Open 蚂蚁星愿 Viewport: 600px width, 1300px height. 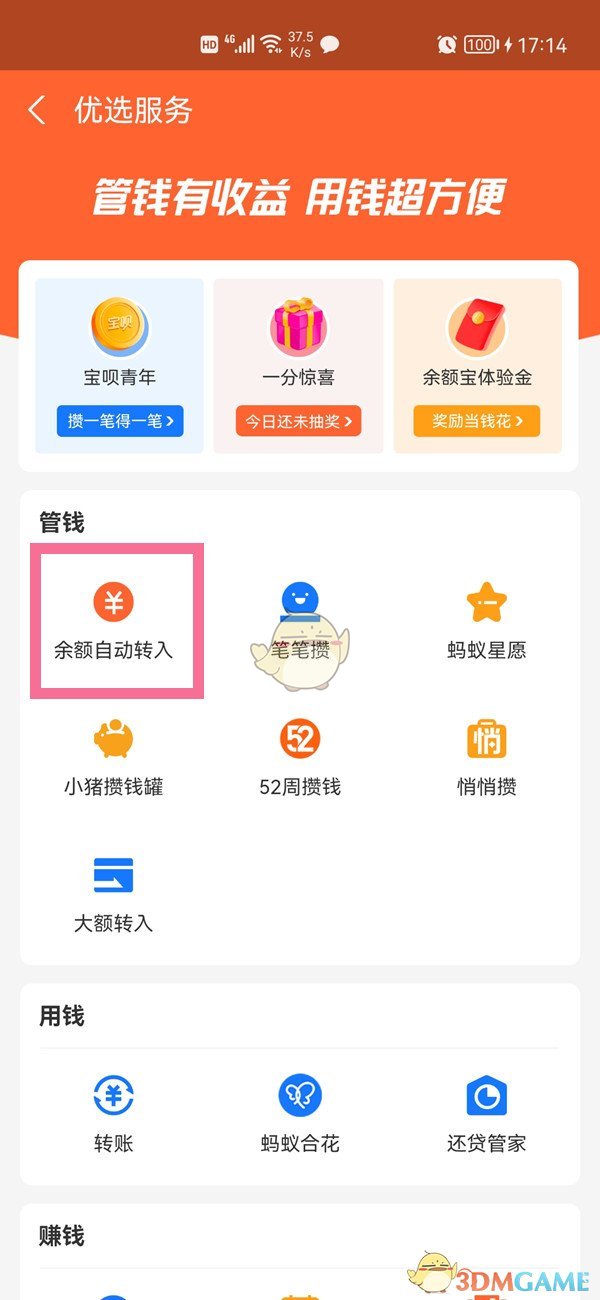point(487,621)
